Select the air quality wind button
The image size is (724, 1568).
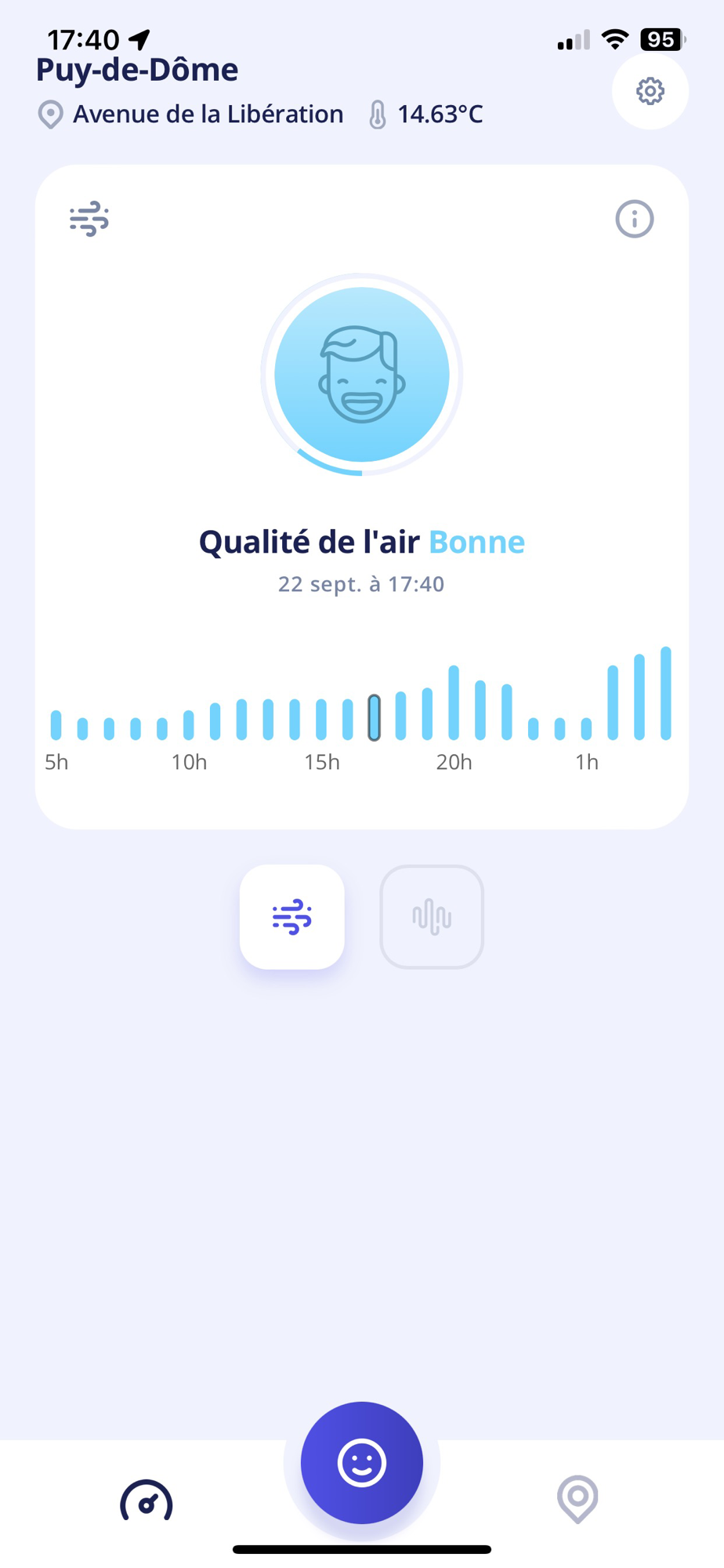pyautogui.click(x=291, y=916)
